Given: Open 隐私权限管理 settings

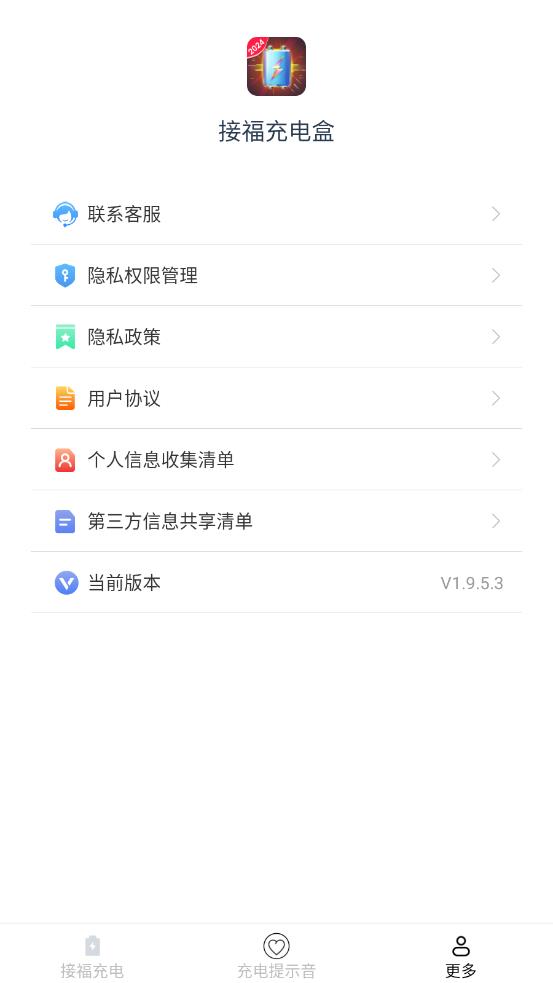Looking at the screenshot, I should point(276,276).
